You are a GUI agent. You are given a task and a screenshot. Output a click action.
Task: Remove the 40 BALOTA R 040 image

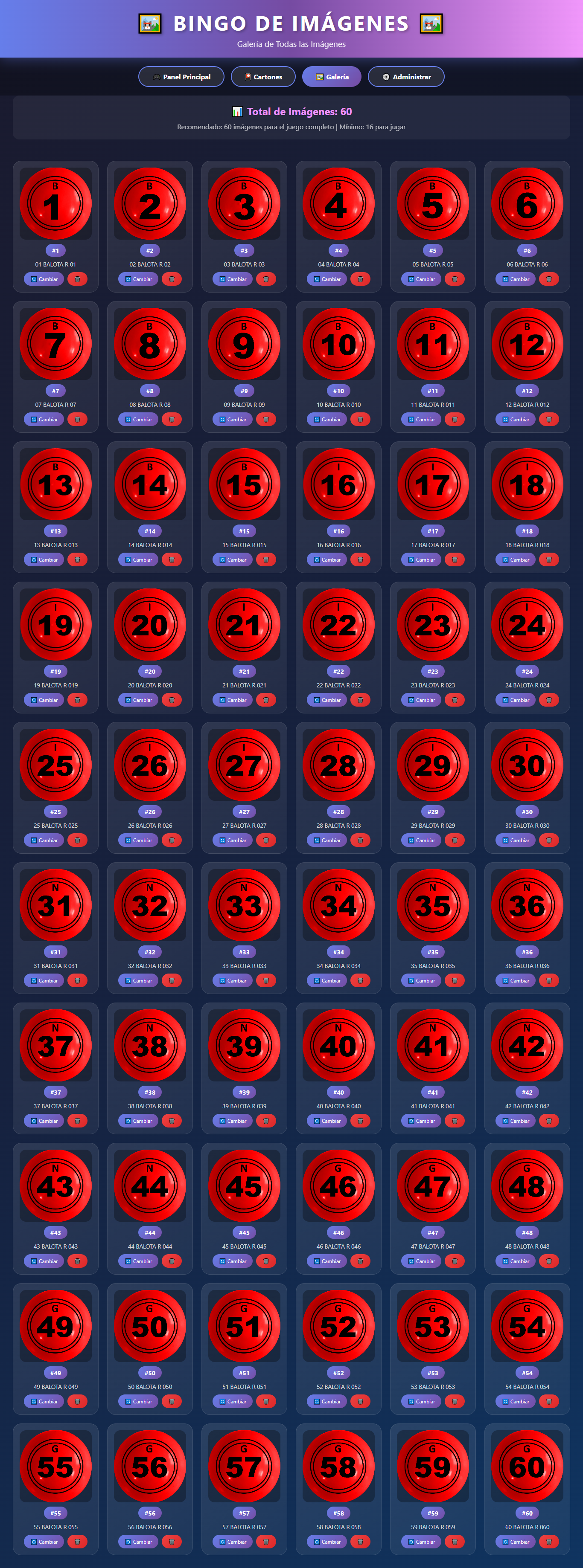click(x=361, y=1121)
